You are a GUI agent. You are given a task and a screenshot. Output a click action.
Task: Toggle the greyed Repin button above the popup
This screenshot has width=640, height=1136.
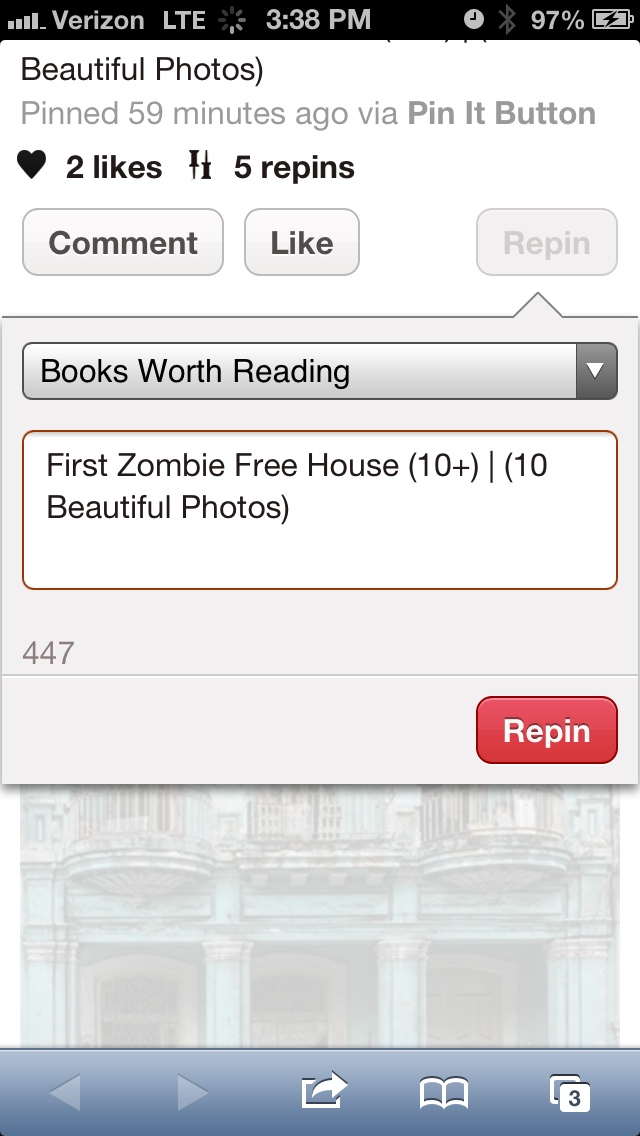point(547,242)
